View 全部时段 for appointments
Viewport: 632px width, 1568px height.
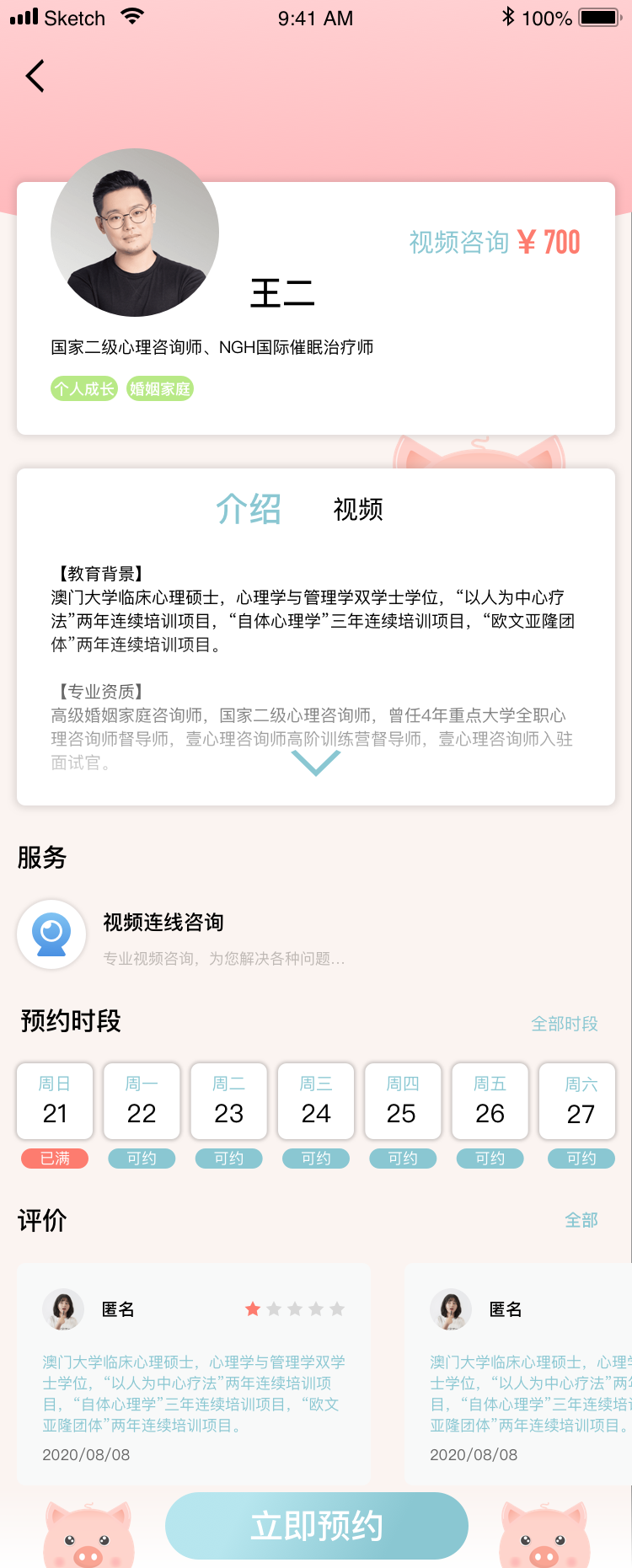pyautogui.click(x=564, y=1024)
